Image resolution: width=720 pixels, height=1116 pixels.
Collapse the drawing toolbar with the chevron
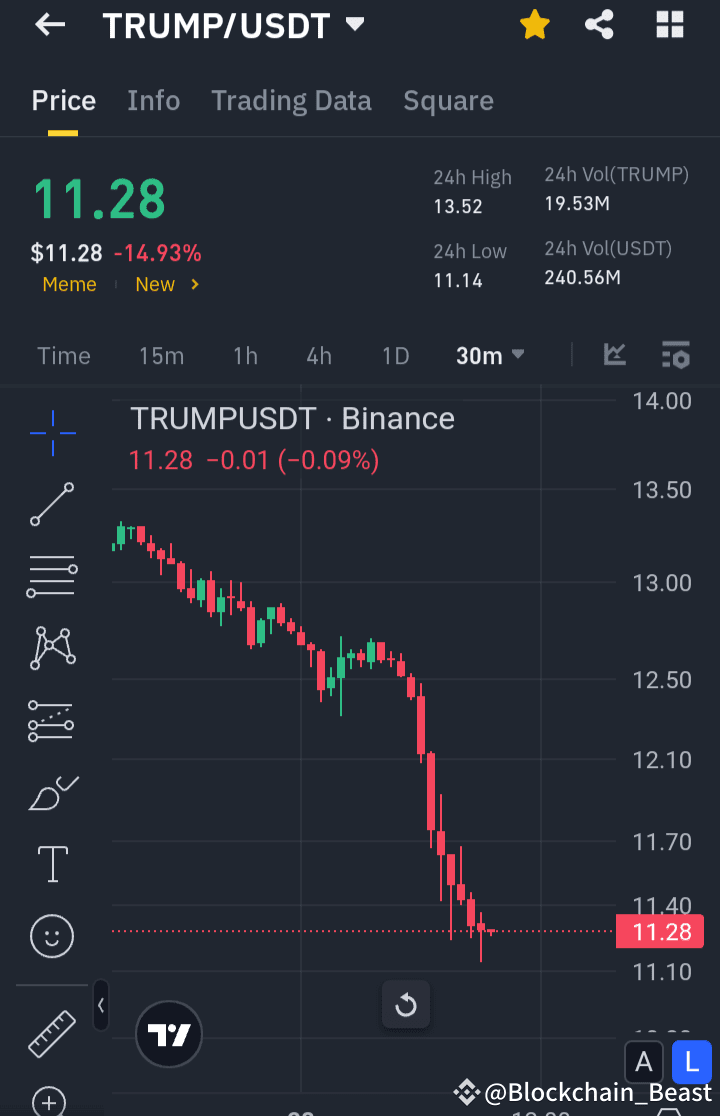tap(100, 1007)
